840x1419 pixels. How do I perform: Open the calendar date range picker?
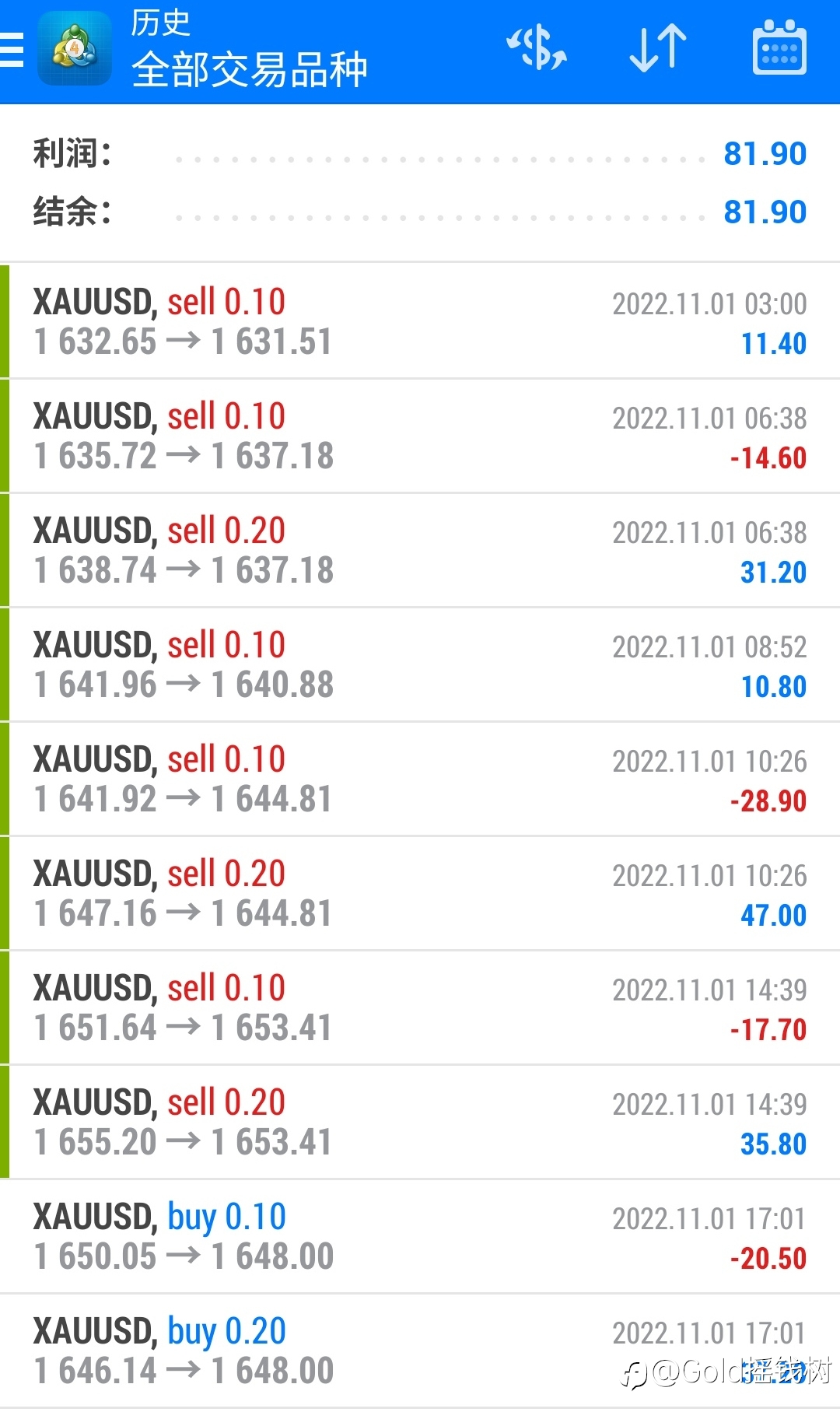click(779, 48)
